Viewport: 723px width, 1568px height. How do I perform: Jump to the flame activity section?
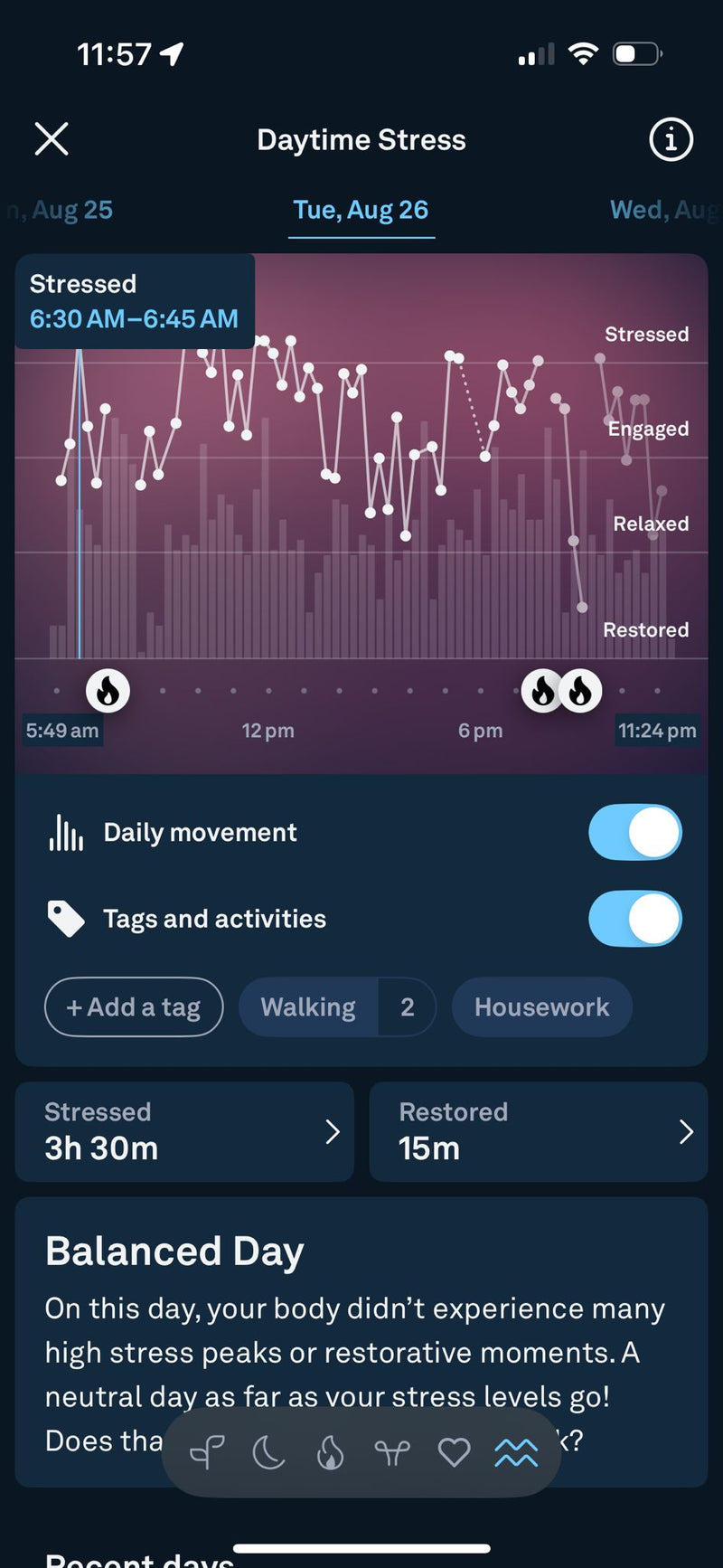[x=330, y=1453]
